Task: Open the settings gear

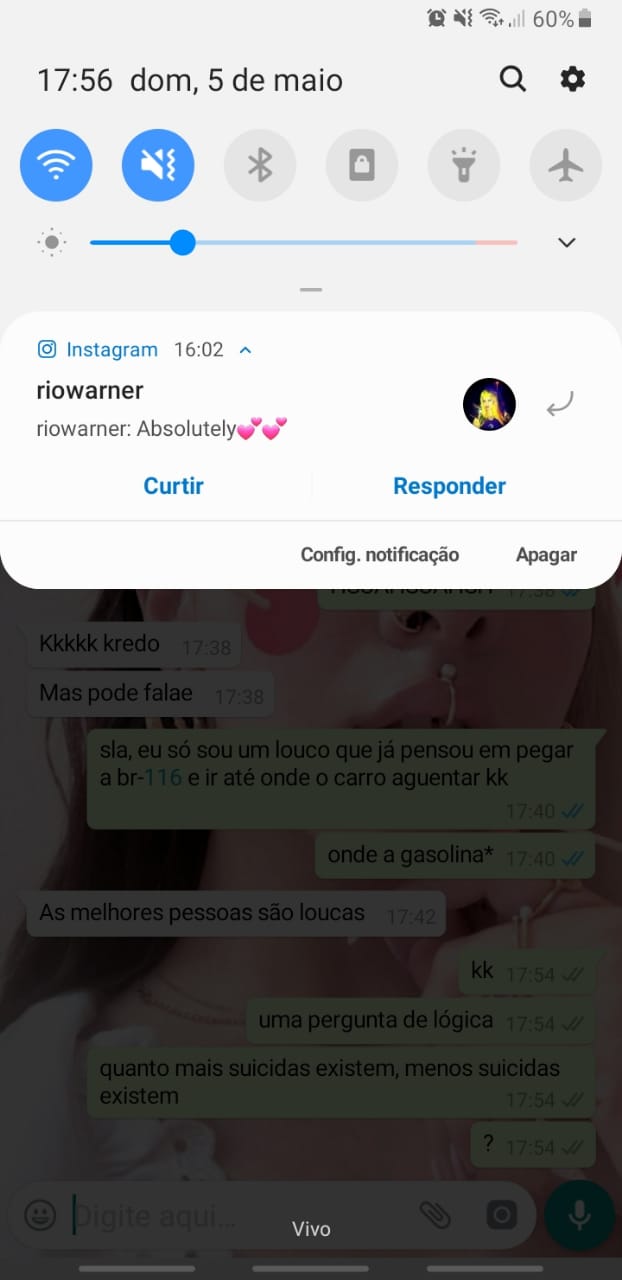Action: click(572, 79)
